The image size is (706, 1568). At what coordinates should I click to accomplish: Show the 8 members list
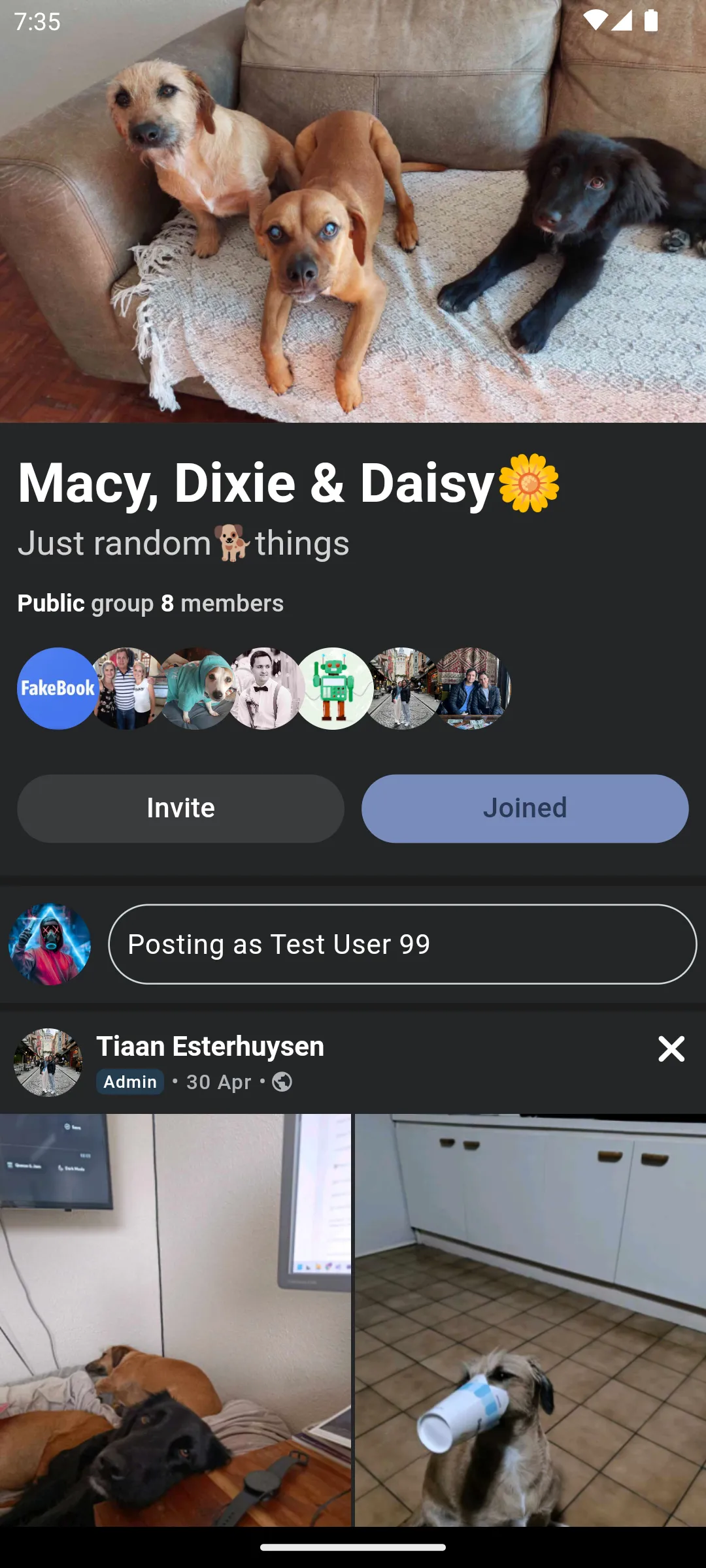222,603
